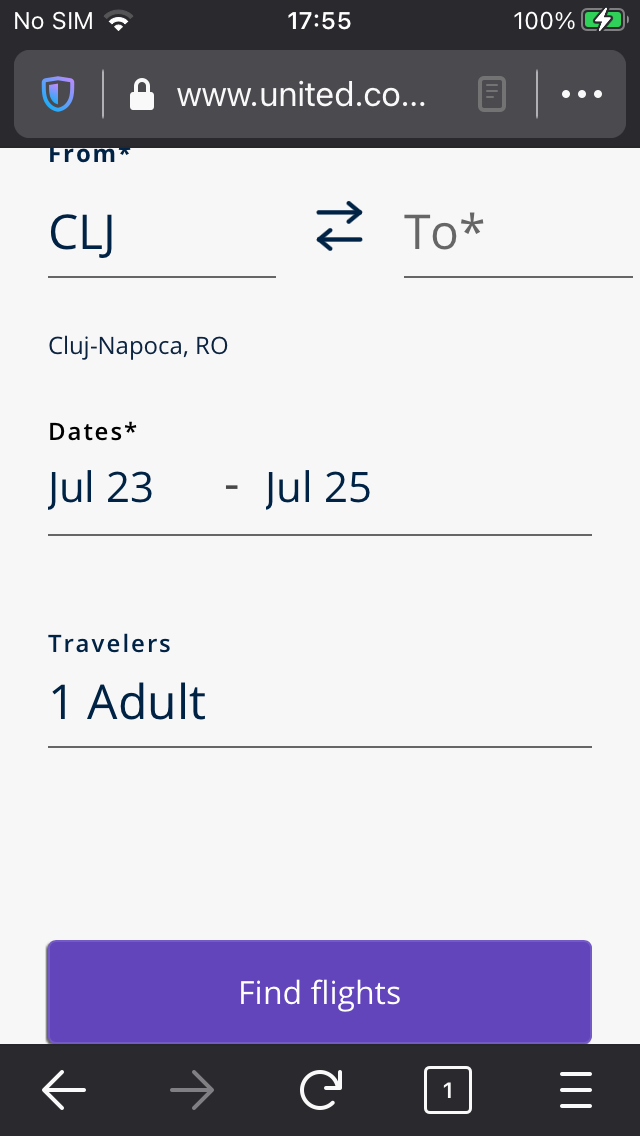The width and height of the screenshot is (640, 1136).
Task: Enable reader view for this page
Action: point(491,95)
